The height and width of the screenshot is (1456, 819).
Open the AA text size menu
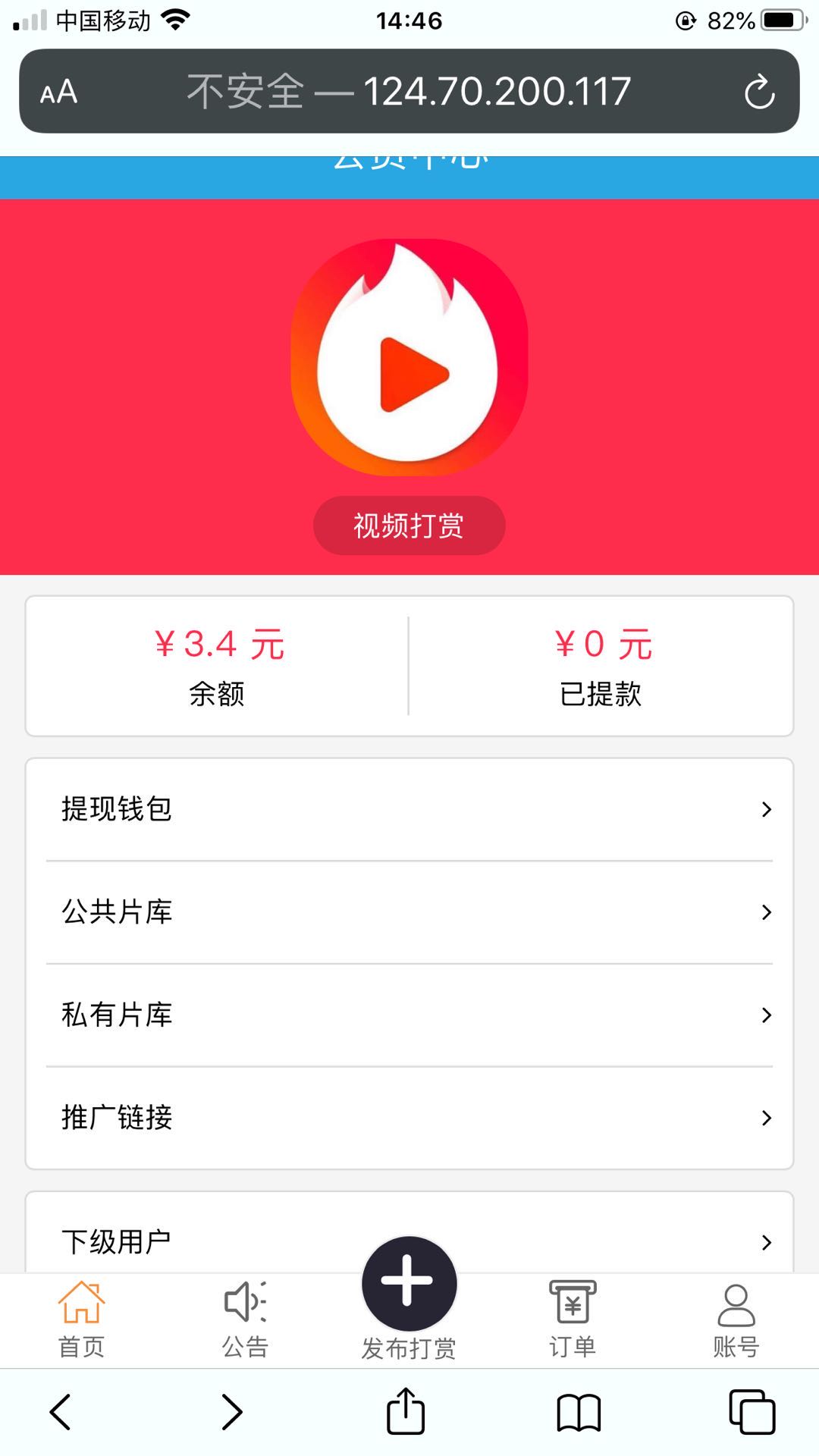point(59,93)
